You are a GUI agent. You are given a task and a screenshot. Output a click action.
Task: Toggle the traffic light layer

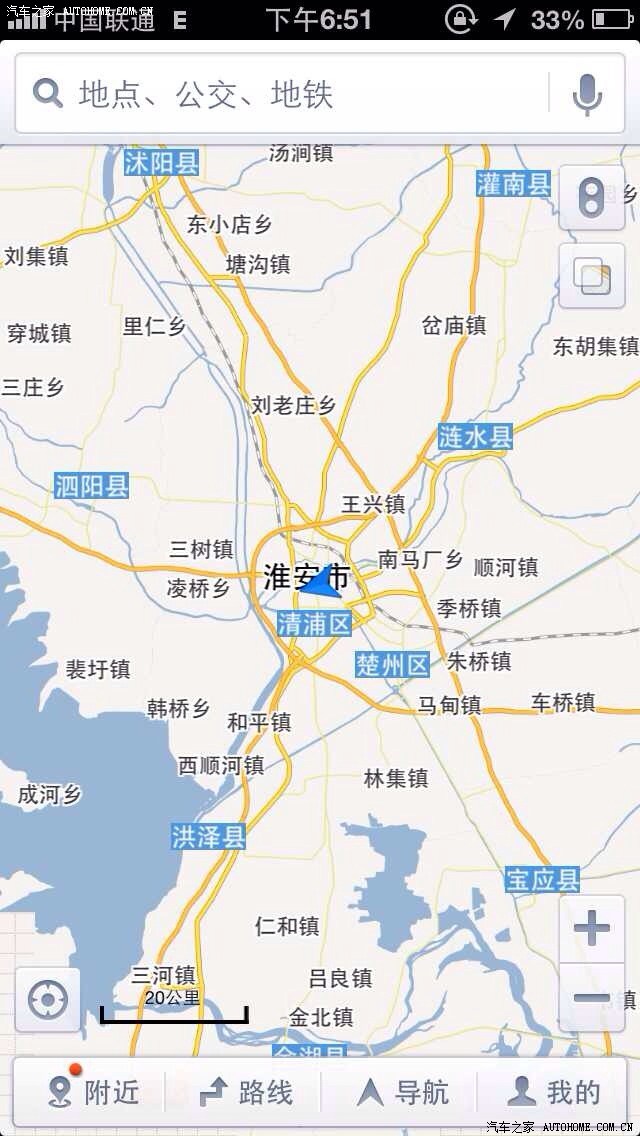pyautogui.click(x=592, y=197)
